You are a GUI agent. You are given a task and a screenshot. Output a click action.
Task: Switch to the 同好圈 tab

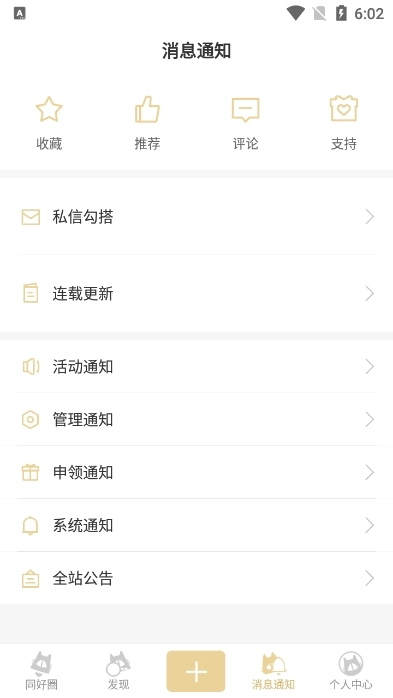pyautogui.click(x=41, y=671)
